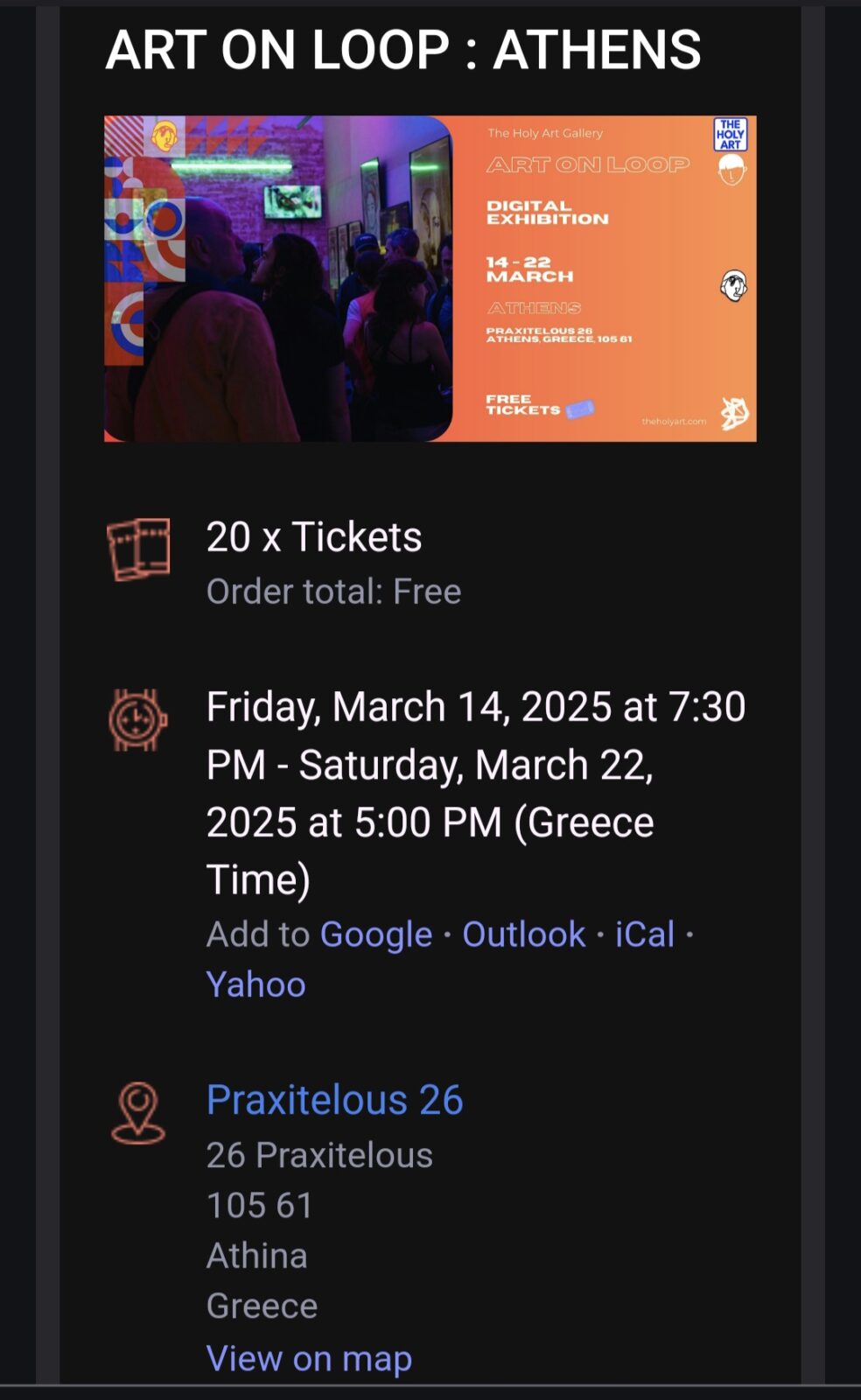This screenshot has height=1400, width=861.
Task: Open the Praxitelous 26 venue link
Action: click(x=334, y=1100)
